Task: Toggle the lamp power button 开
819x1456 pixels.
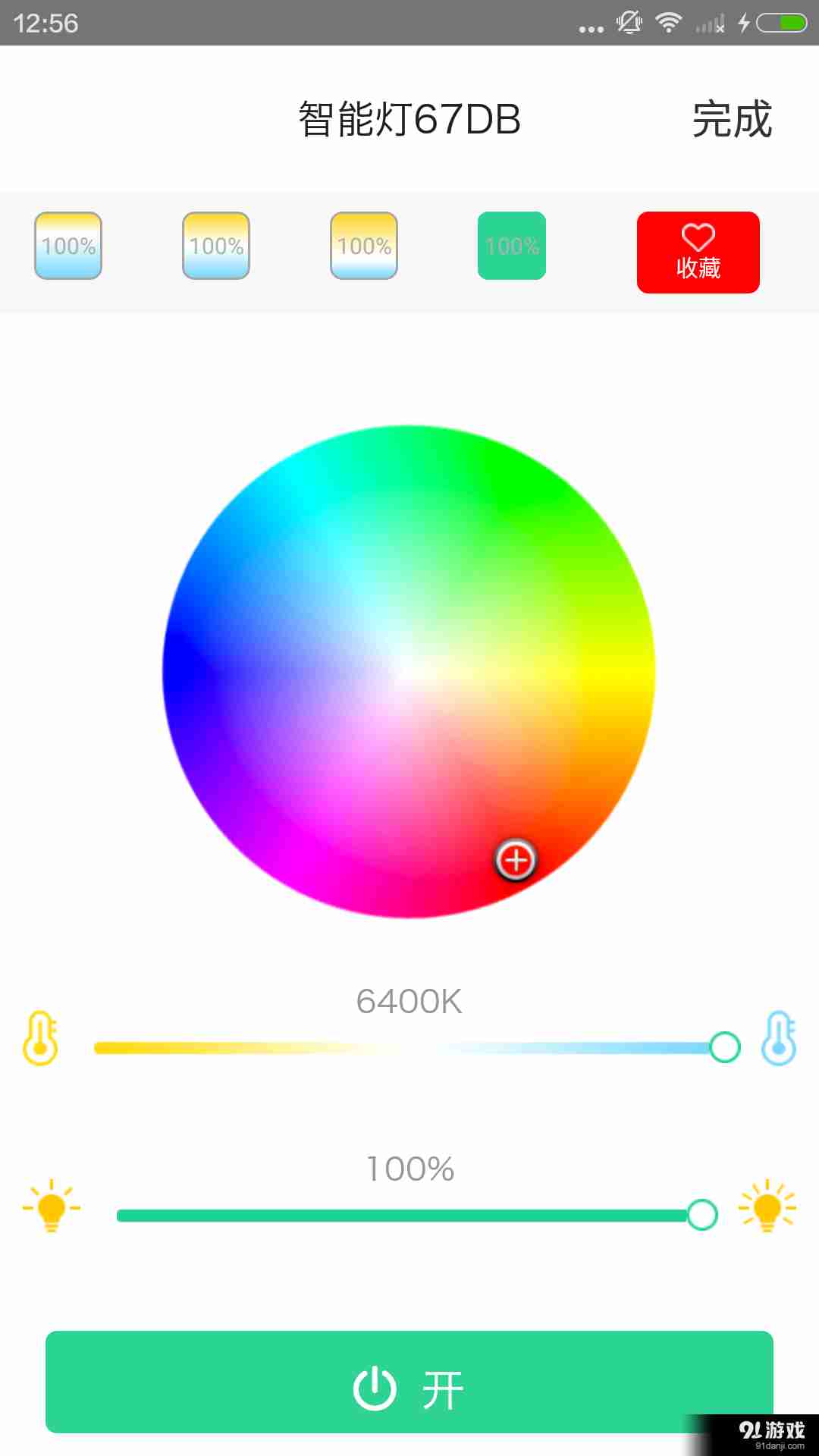Action: click(409, 1382)
